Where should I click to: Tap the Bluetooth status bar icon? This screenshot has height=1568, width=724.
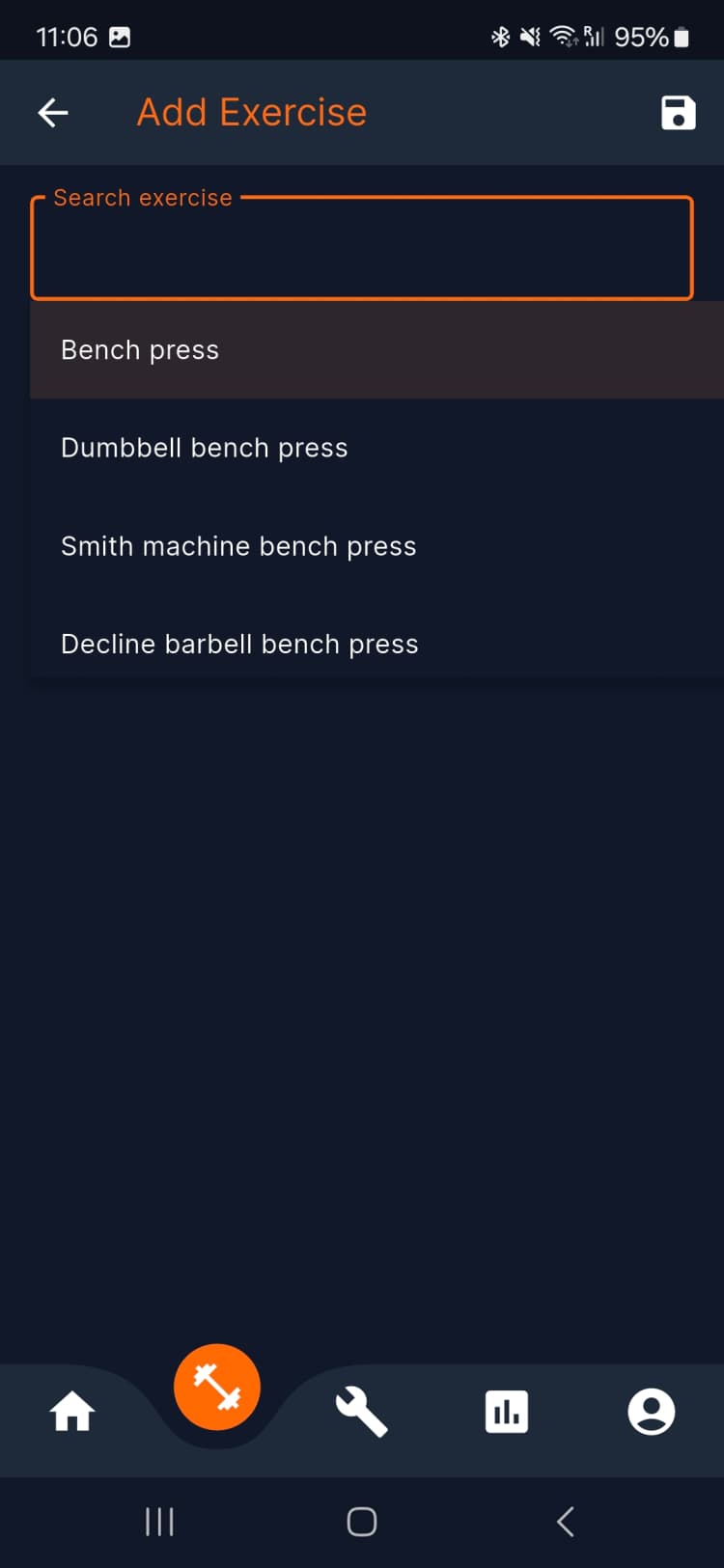tap(501, 37)
